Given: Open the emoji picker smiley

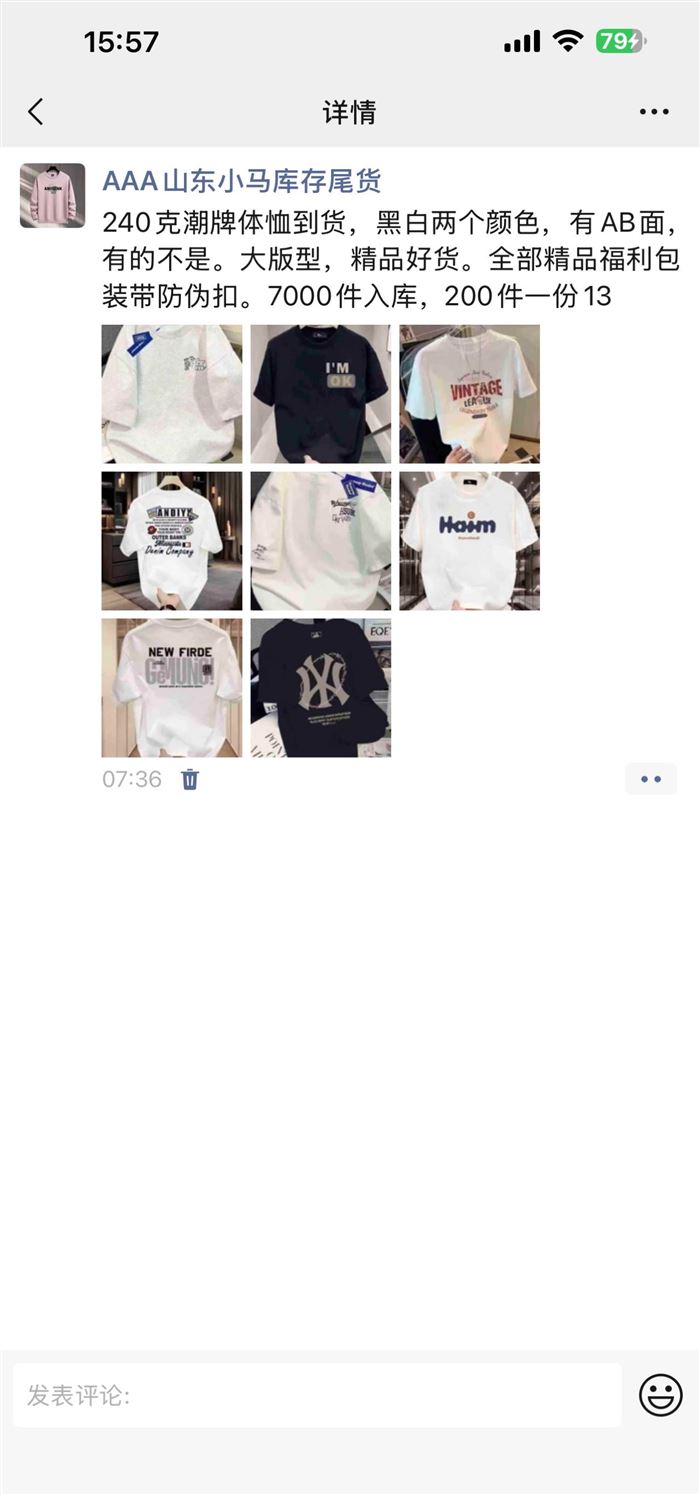Looking at the screenshot, I should tap(661, 1395).
